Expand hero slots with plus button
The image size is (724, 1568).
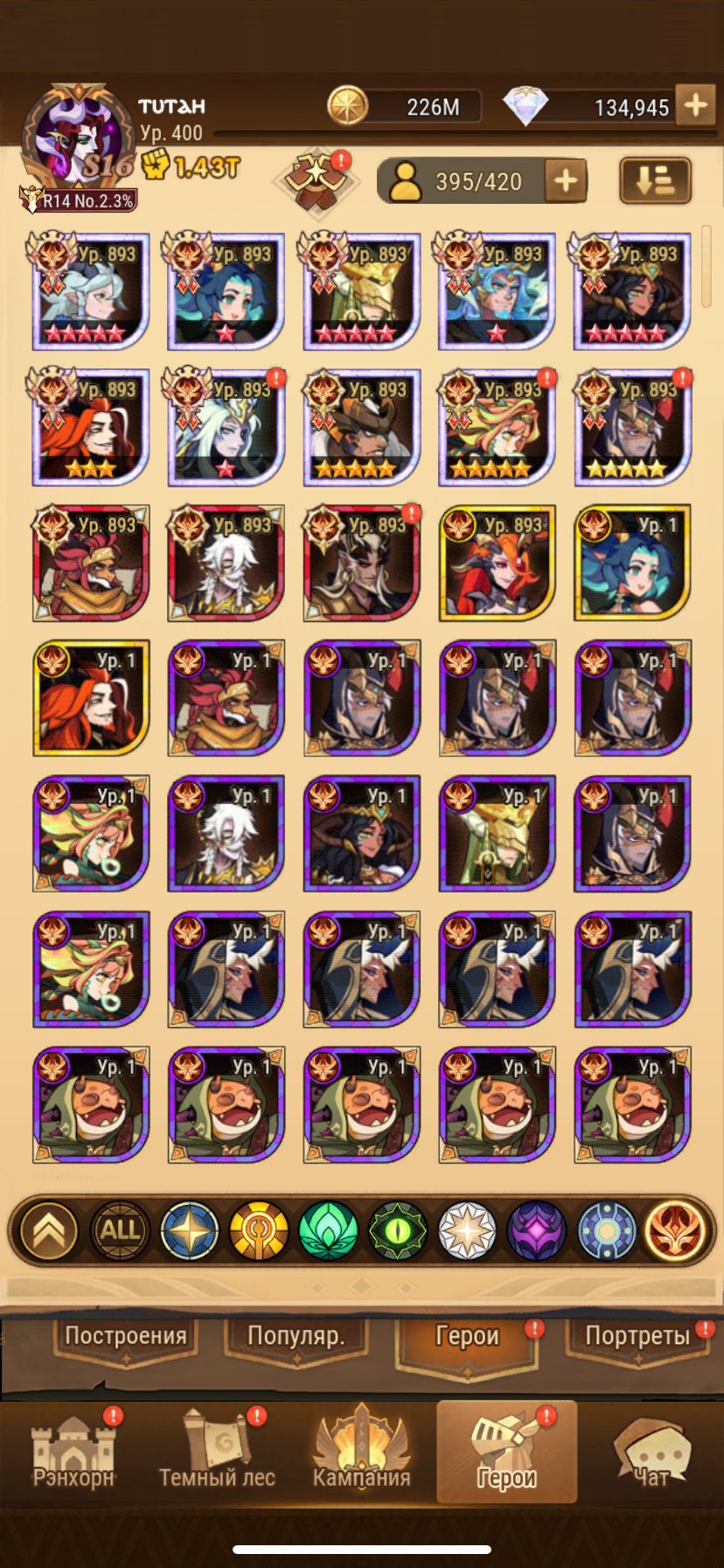pyautogui.click(x=565, y=181)
